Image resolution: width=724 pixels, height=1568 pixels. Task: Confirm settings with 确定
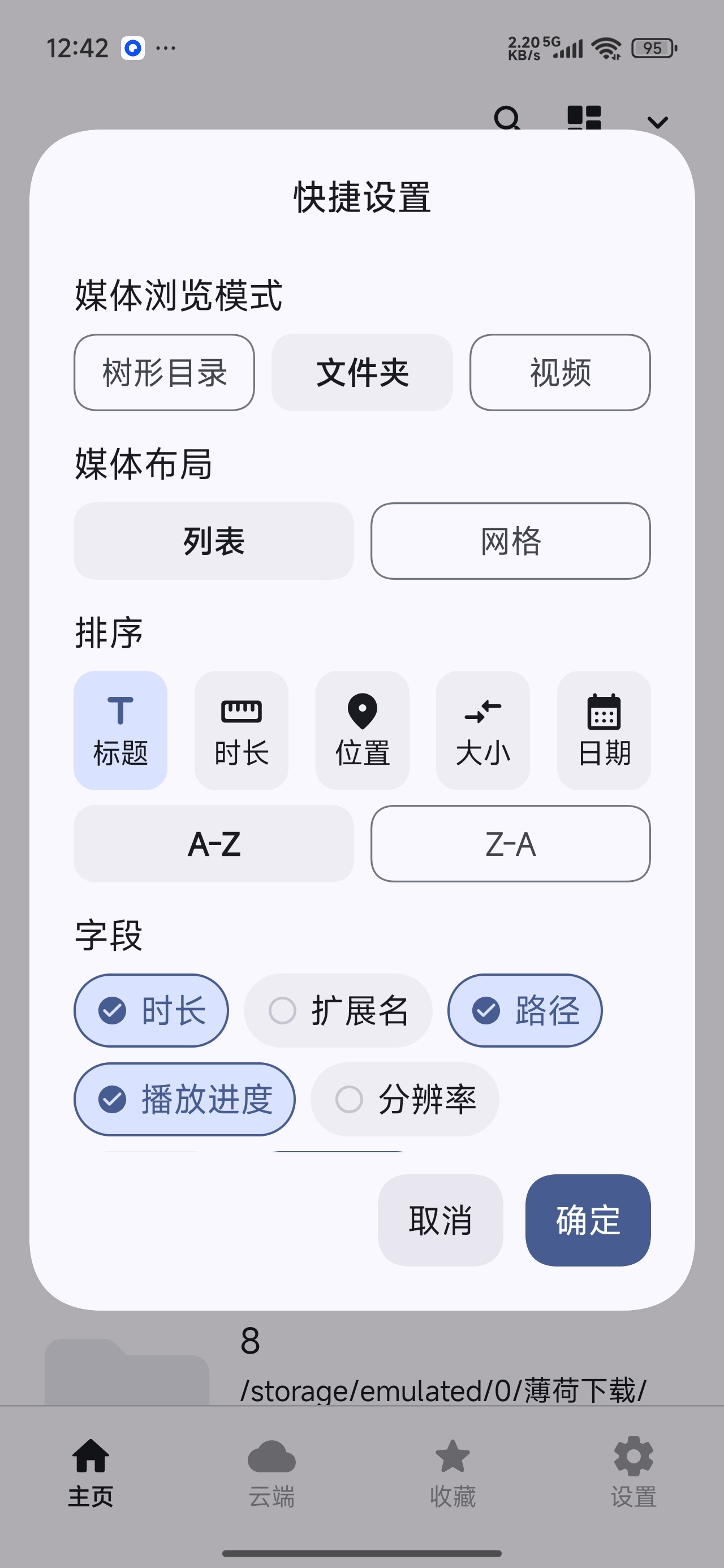click(588, 1220)
